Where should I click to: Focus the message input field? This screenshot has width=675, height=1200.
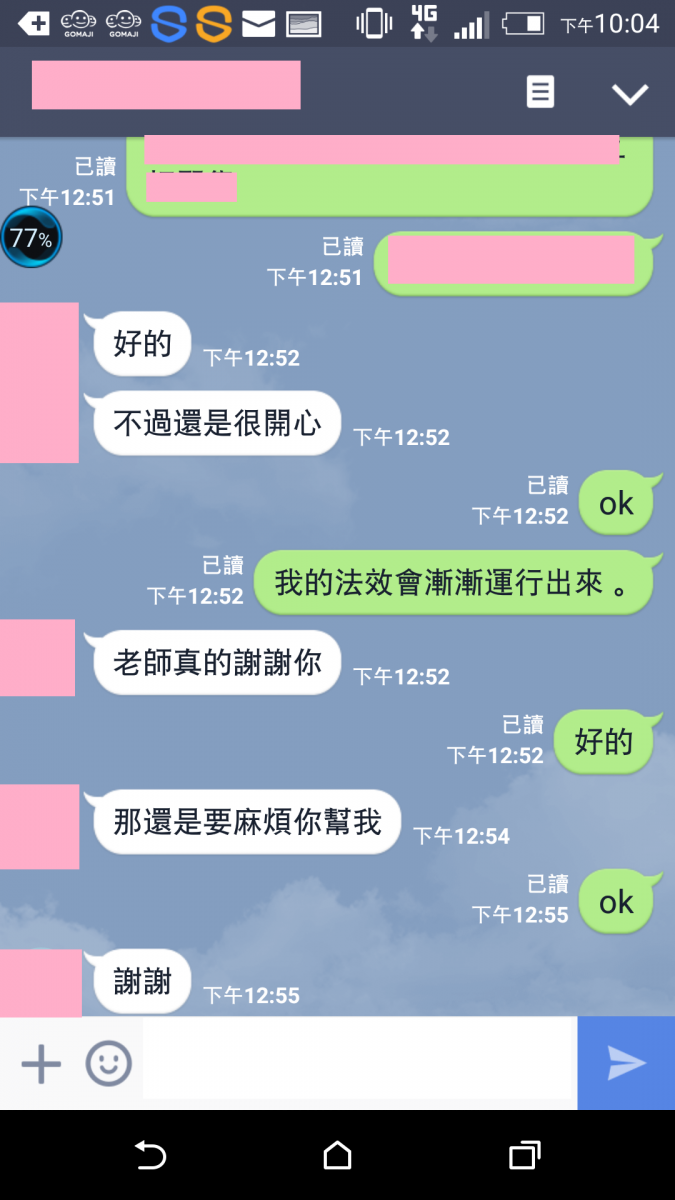click(x=358, y=1062)
